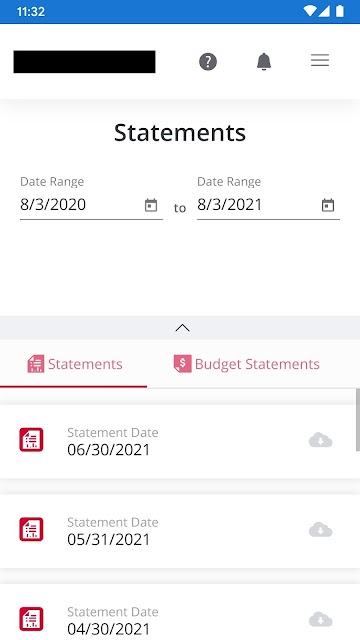Edit the start date 8/3/2020 field
360x640 pixels.
click(x=91, y=204)
